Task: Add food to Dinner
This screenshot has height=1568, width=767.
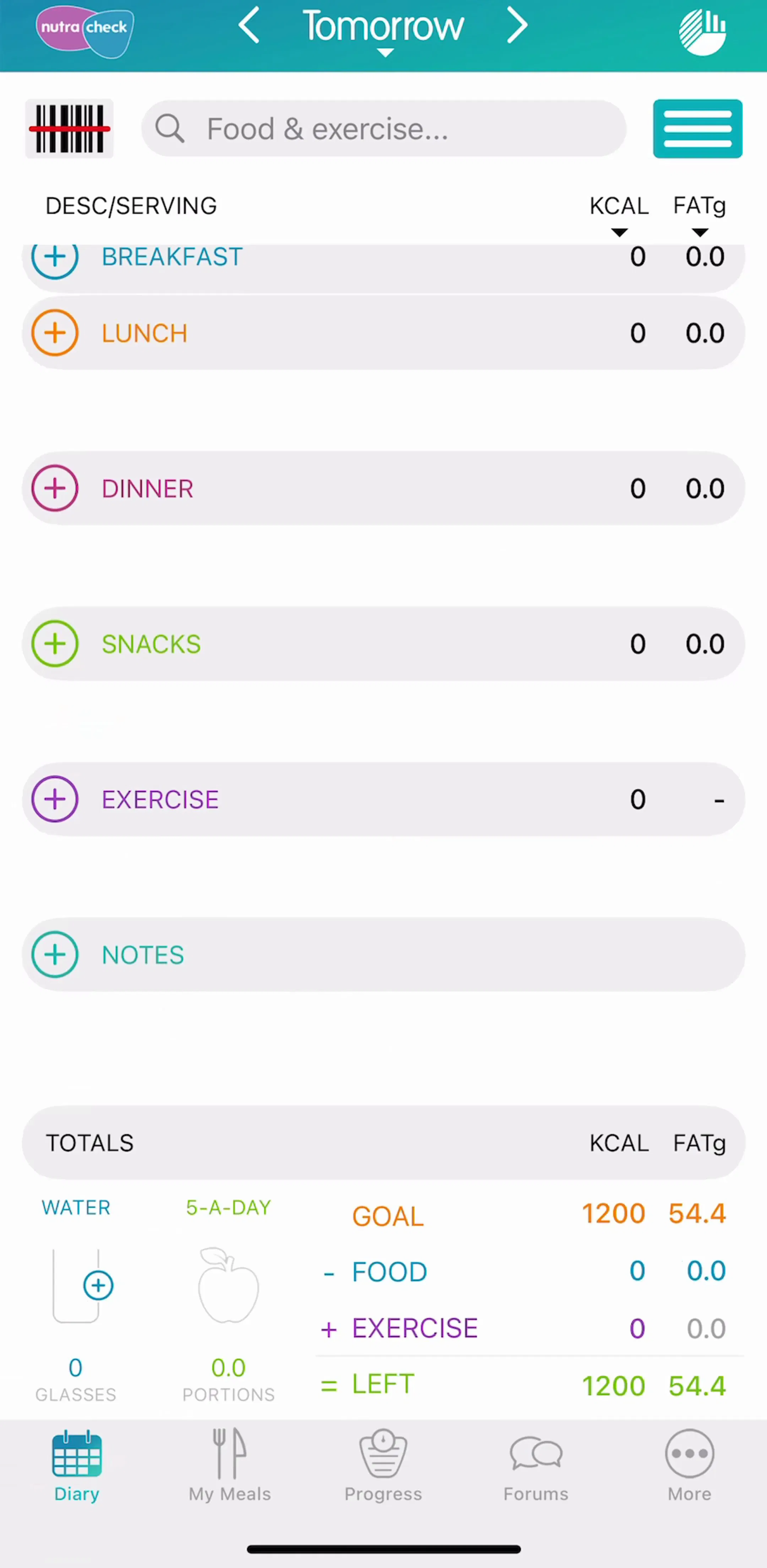Action: [x=55, y=488]
